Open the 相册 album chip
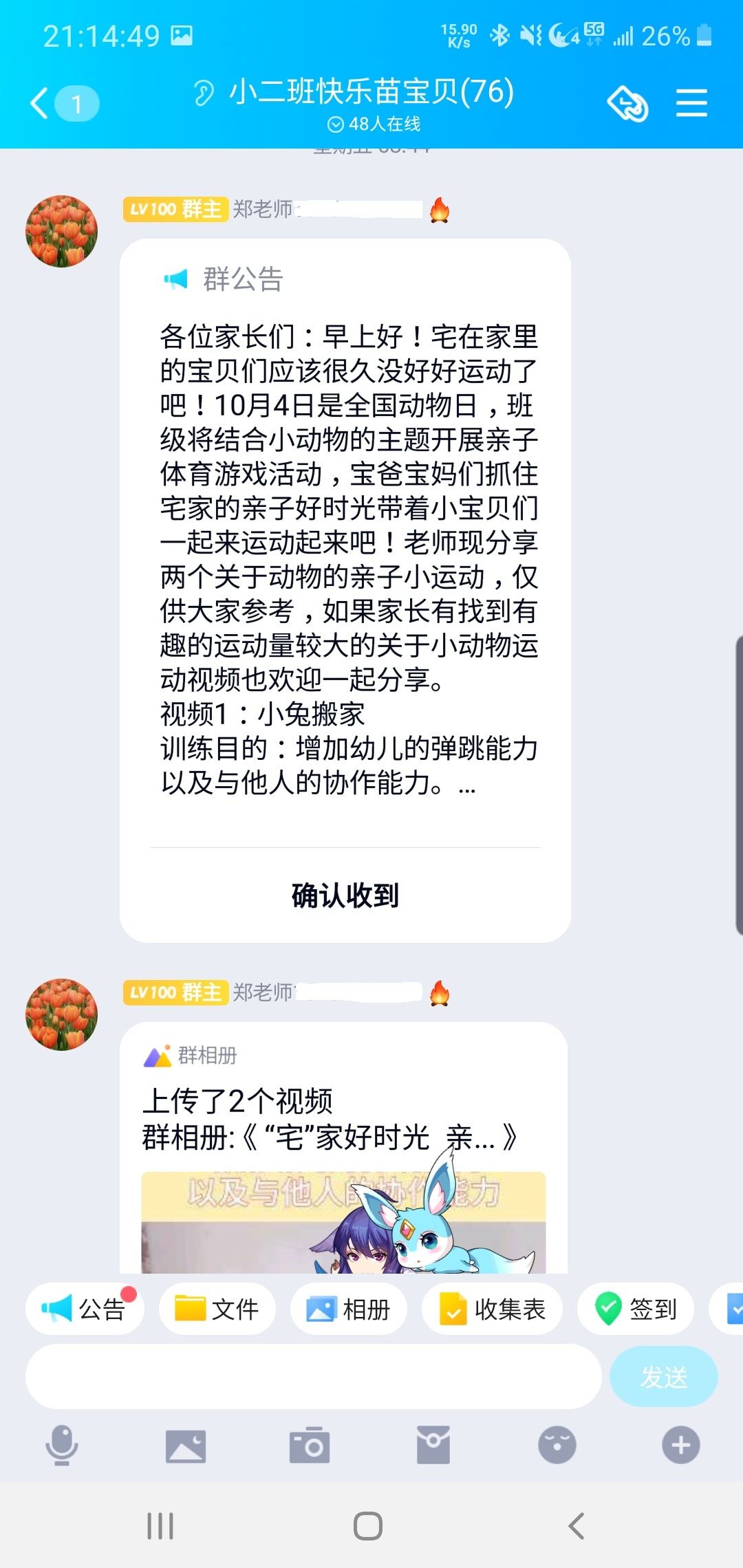743x1568 pixels. (349, 1309)
